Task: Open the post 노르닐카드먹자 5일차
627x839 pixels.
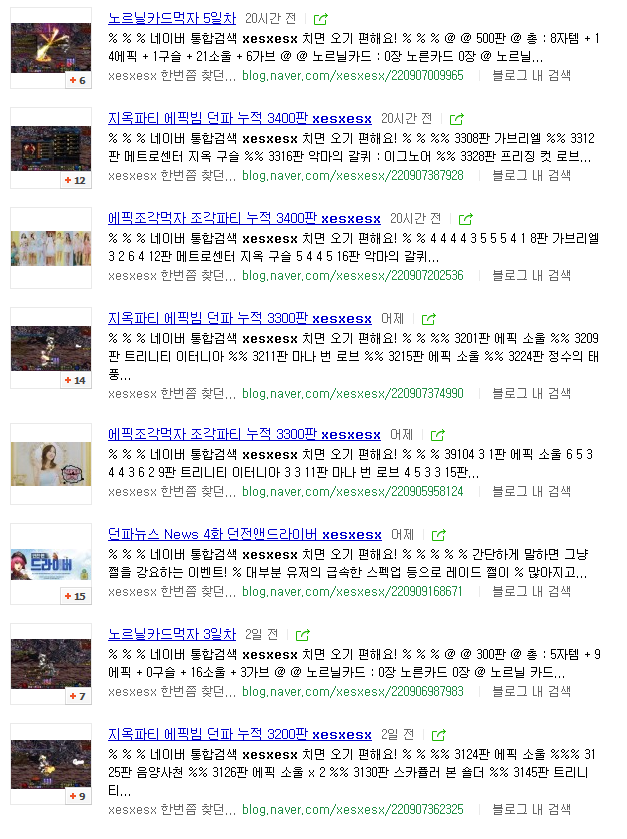Action: tap(171, 19)
